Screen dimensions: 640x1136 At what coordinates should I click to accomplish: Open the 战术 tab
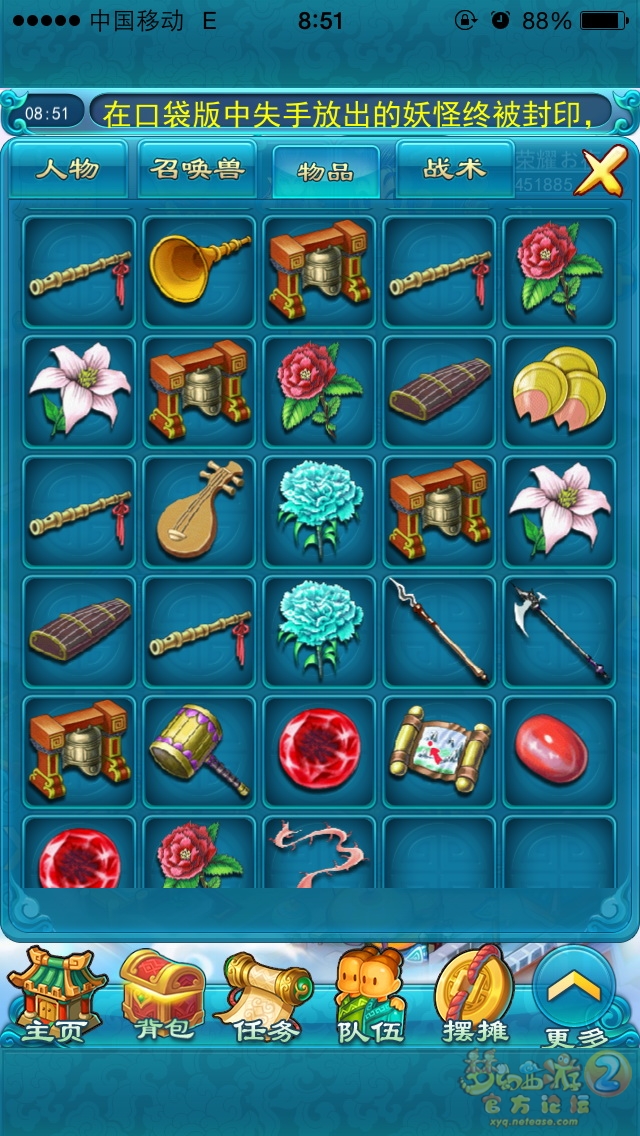coord(455,170)
